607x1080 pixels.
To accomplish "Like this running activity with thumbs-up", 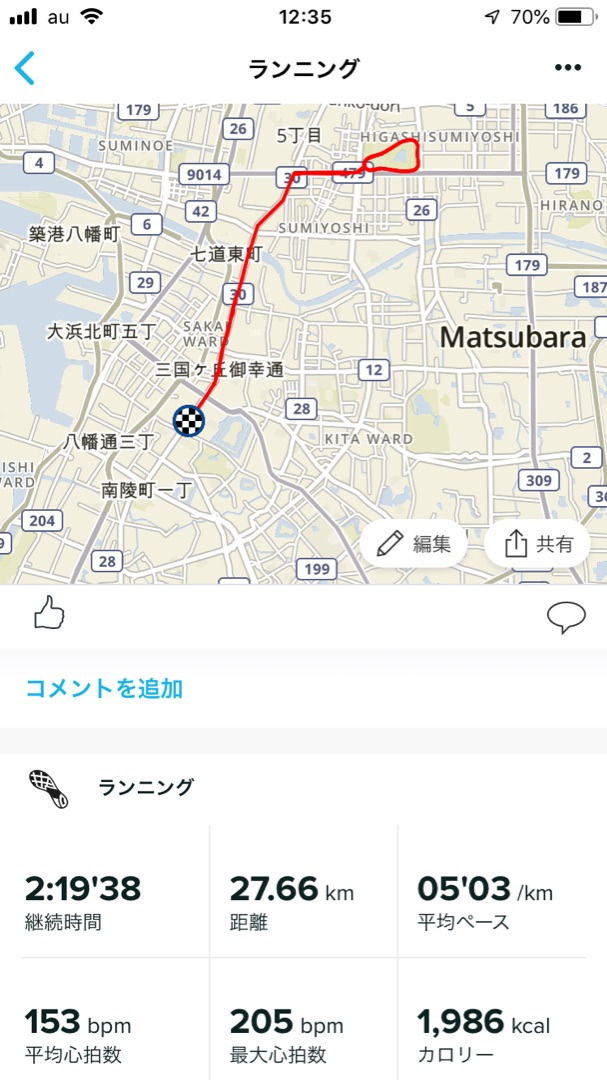I will tap(49, 612).
